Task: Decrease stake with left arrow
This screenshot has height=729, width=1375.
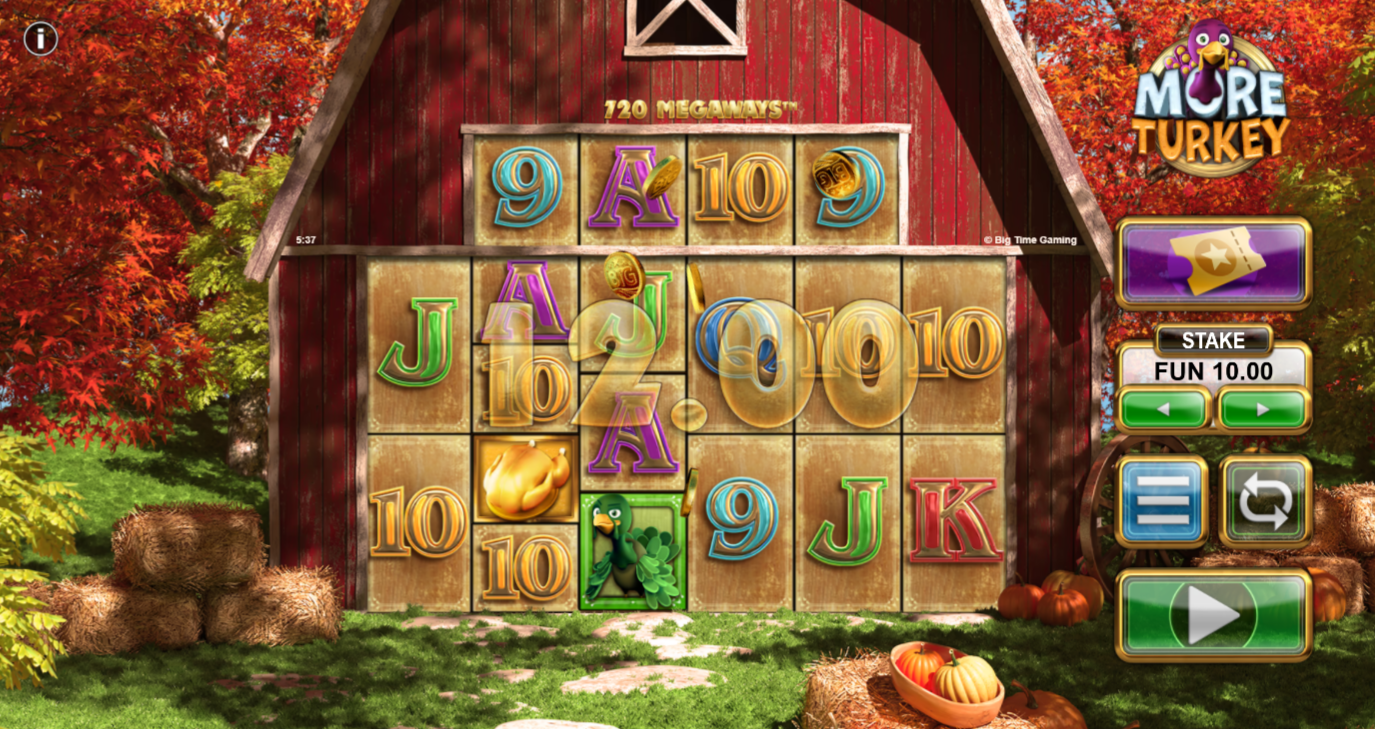Action: click(x=1164, y=409)
